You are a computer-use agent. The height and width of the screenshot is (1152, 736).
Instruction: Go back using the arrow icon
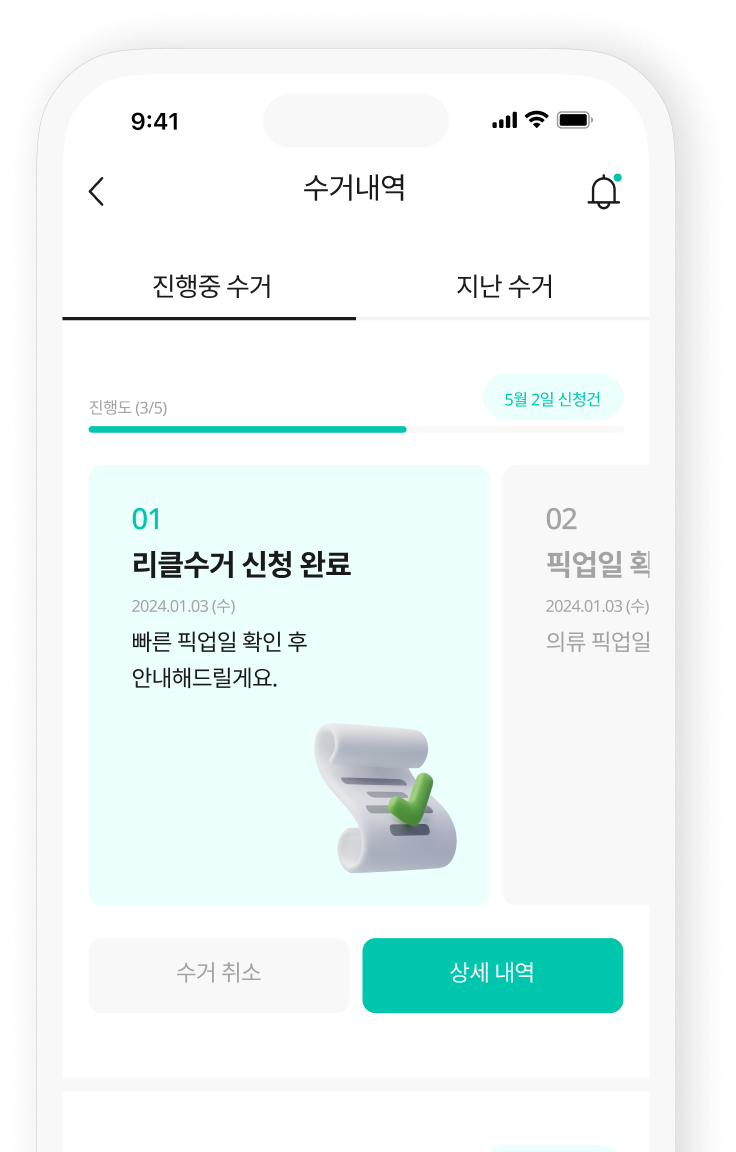coord(96,191)
